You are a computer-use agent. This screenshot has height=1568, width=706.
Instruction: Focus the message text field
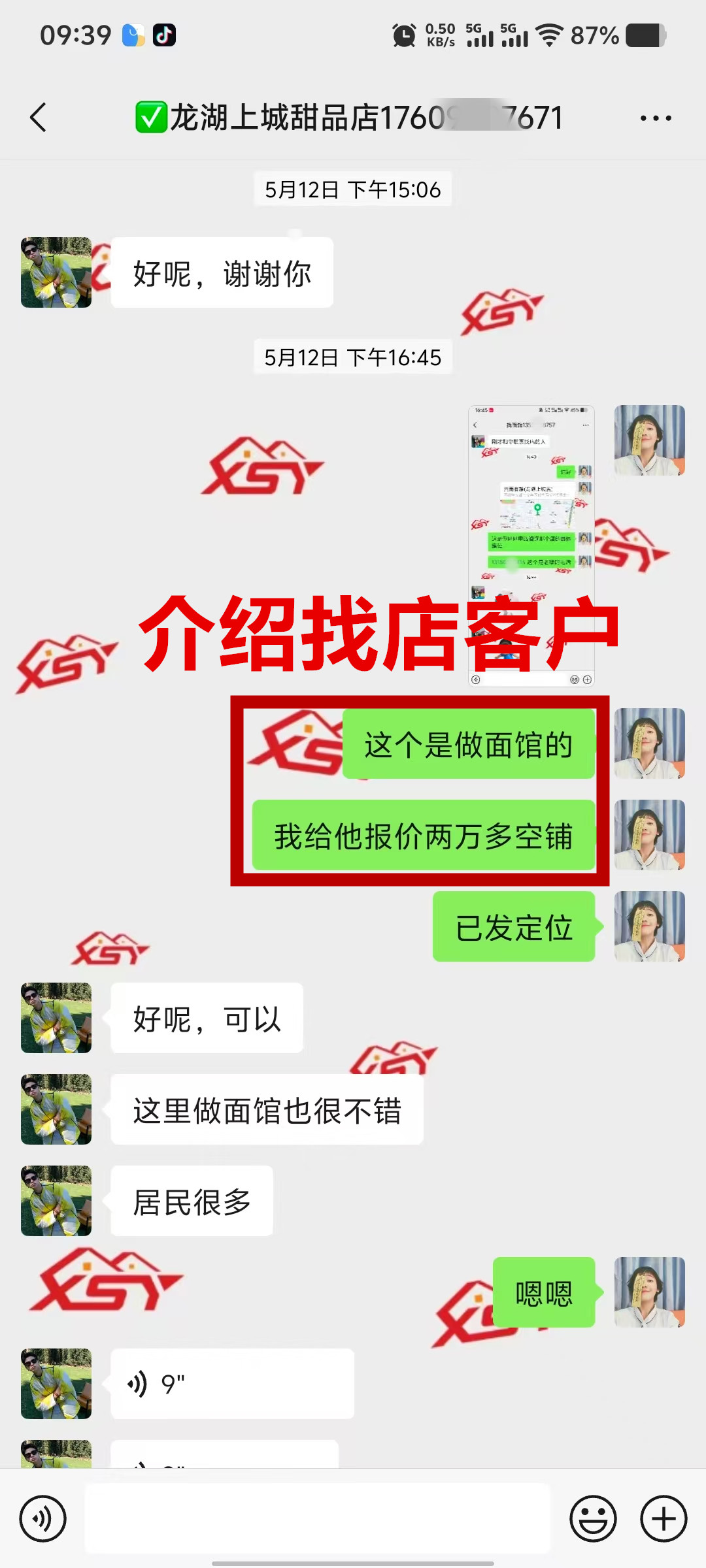pyautogui.click(x=317, y=1518)
